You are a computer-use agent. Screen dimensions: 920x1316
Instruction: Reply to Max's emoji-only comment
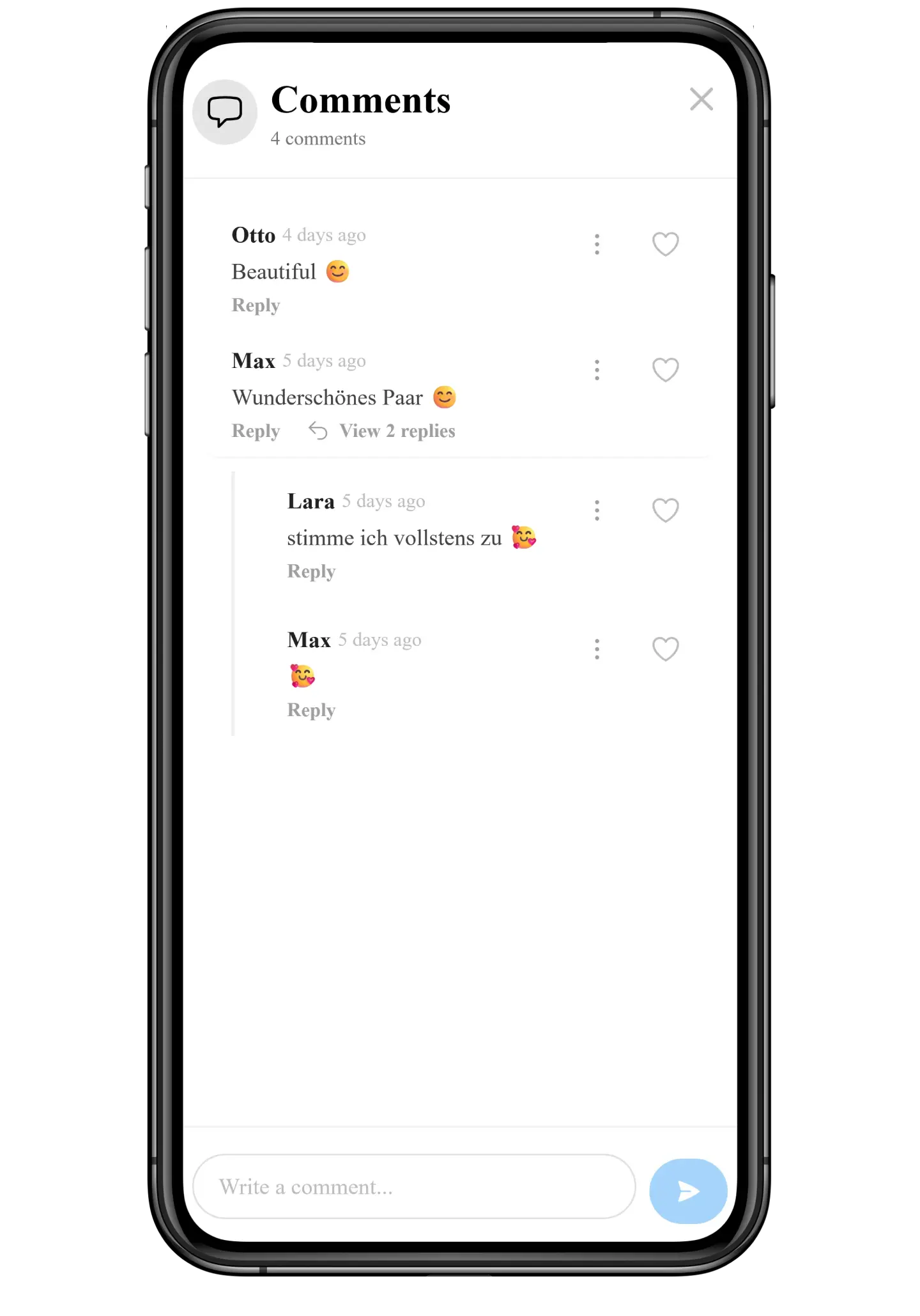(311, 710)
